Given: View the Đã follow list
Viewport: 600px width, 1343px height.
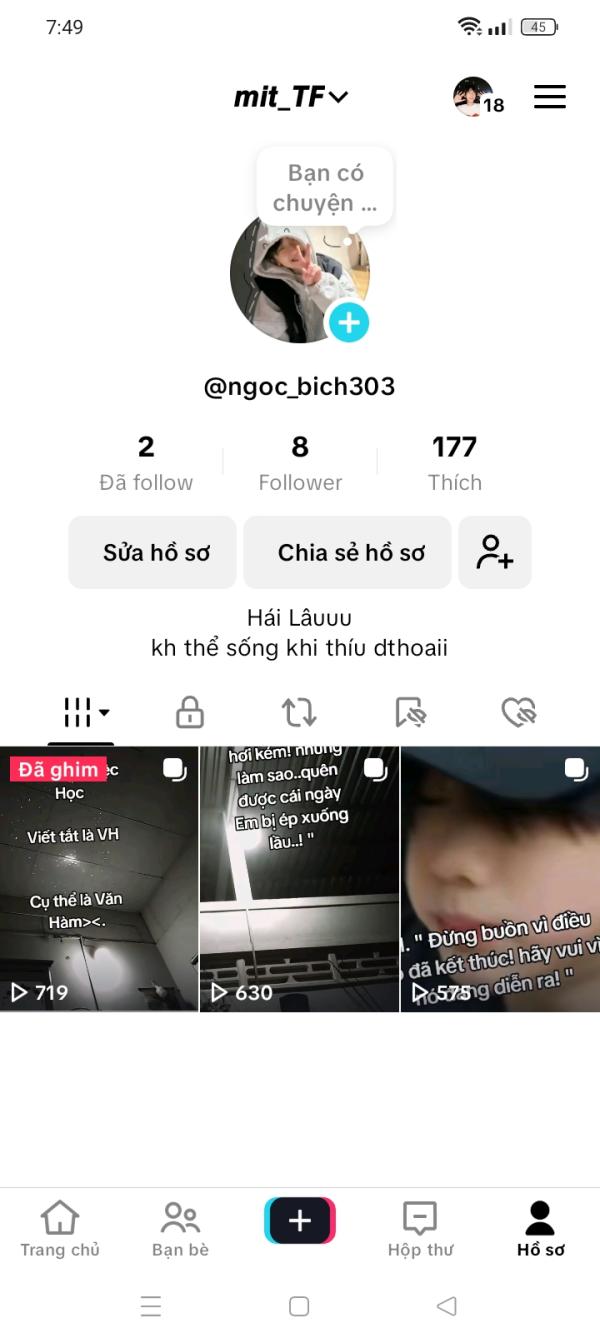Looking at the screenshot, I should (x=146, y=463).
